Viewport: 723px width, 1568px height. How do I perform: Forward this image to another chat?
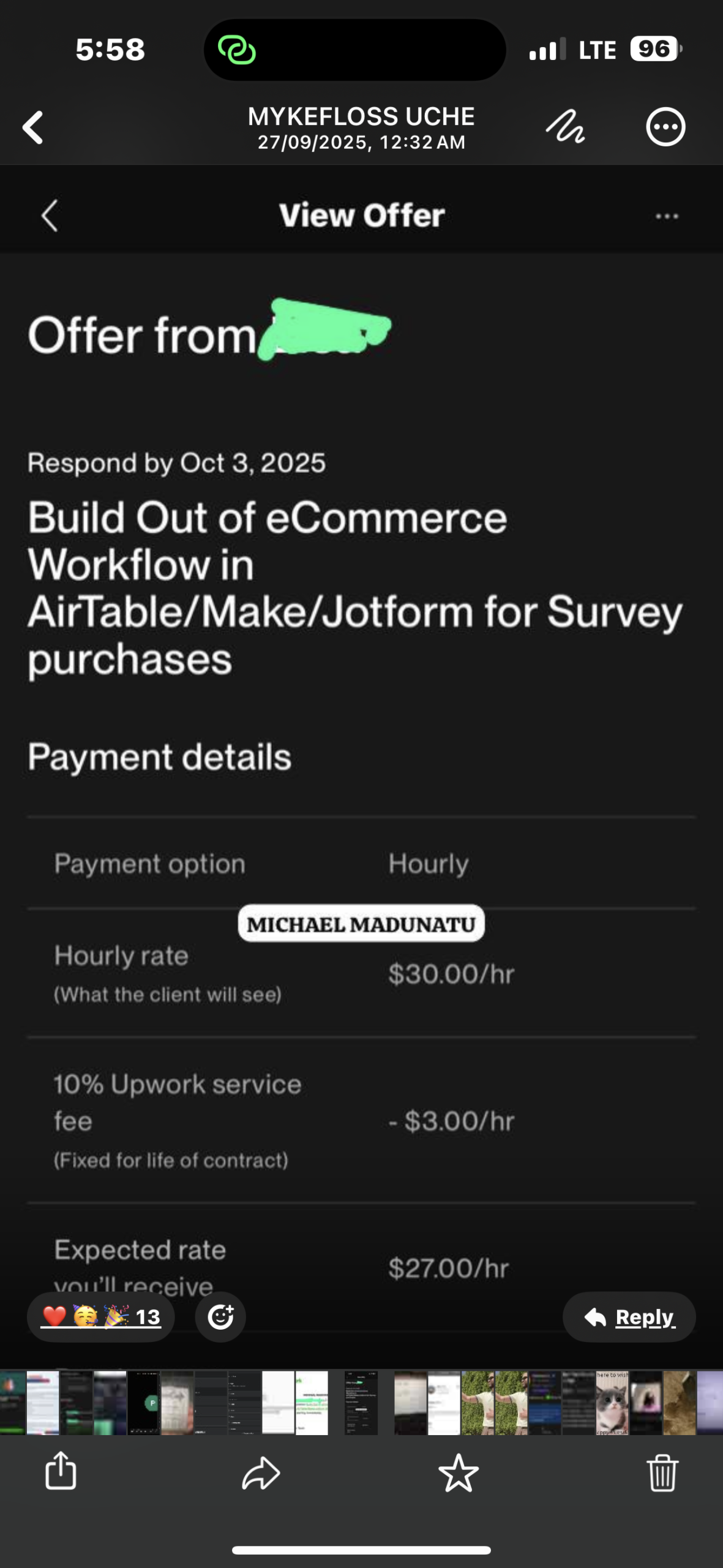click(261, 1472)
